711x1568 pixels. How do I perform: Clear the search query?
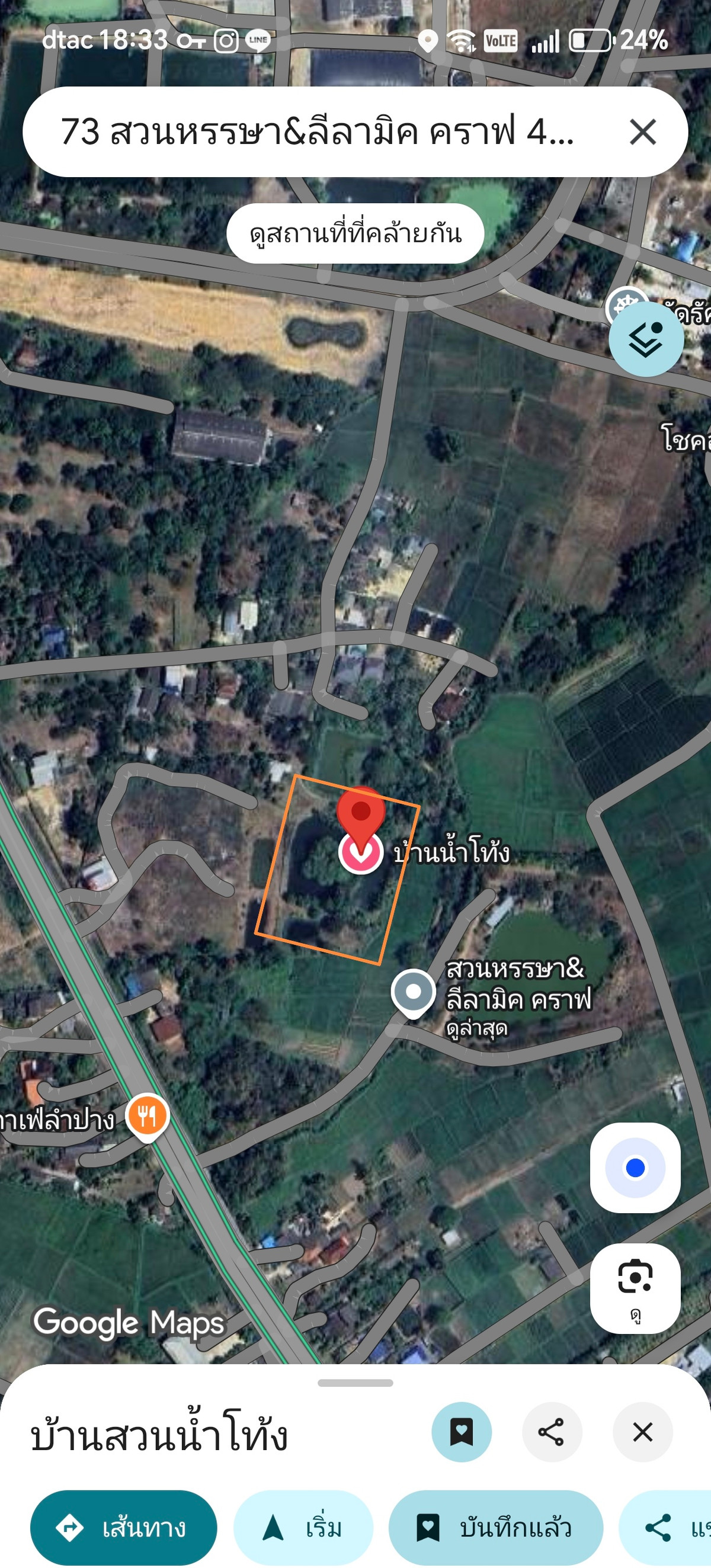642,132
